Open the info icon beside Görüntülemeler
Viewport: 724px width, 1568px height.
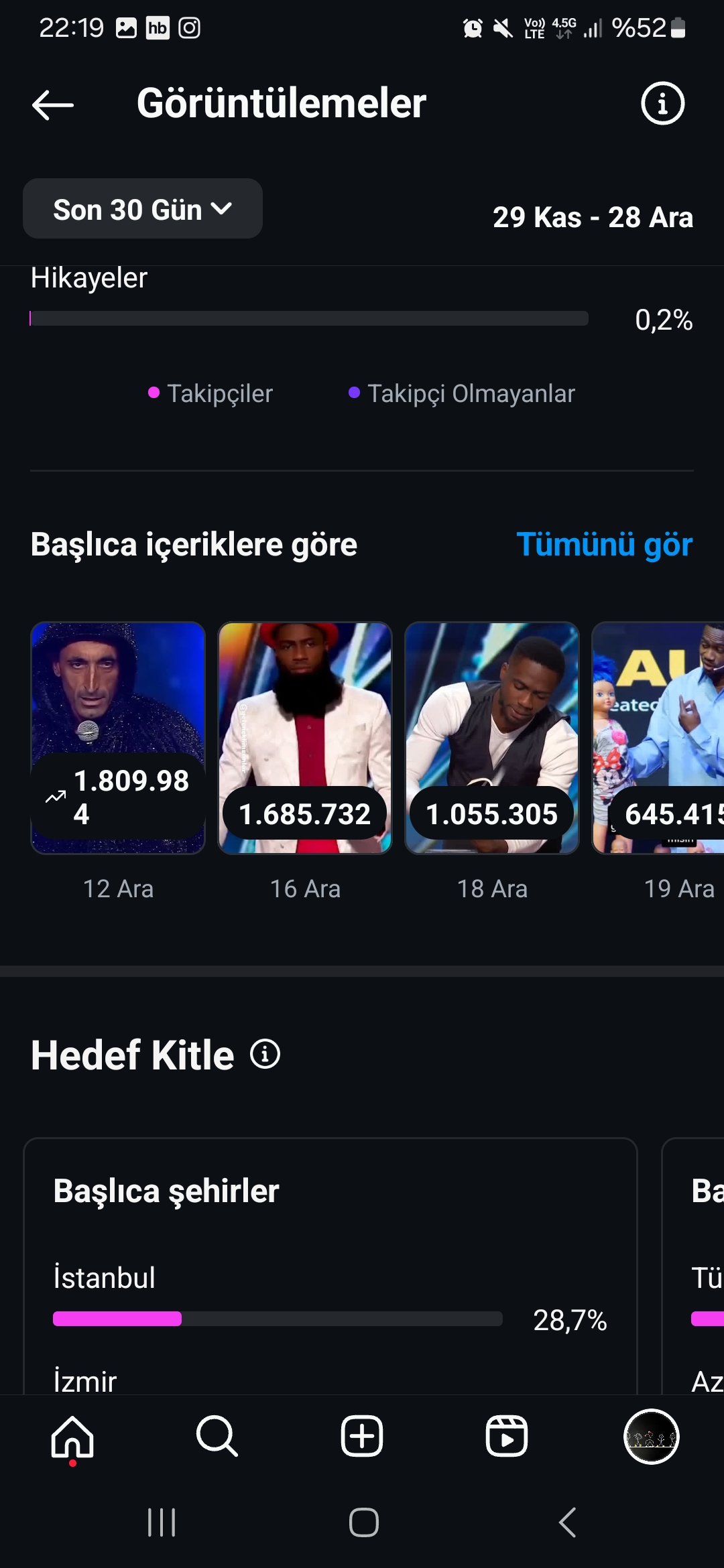pyautogui.click(x=662, y=104)
